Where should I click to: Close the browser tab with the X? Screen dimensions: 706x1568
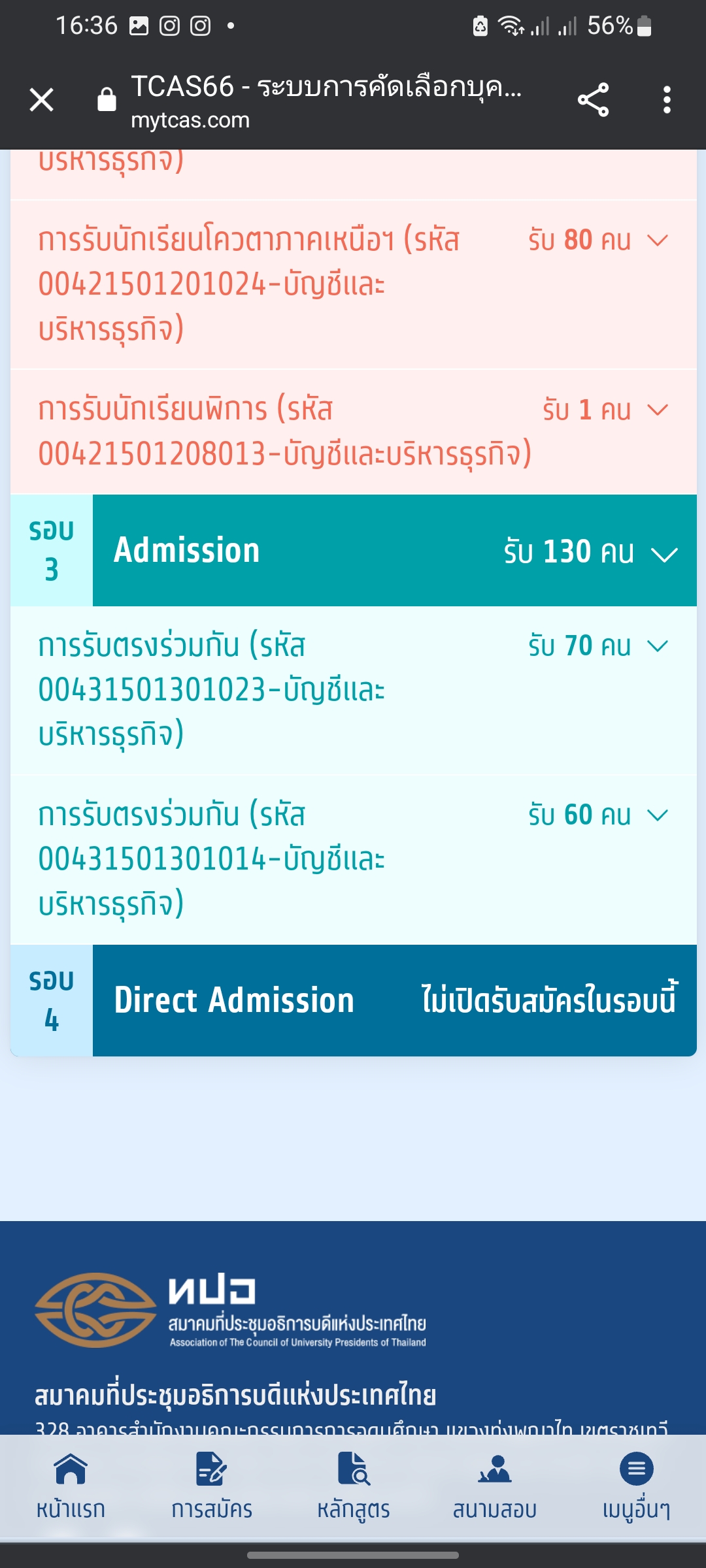[x=42, y=100]
